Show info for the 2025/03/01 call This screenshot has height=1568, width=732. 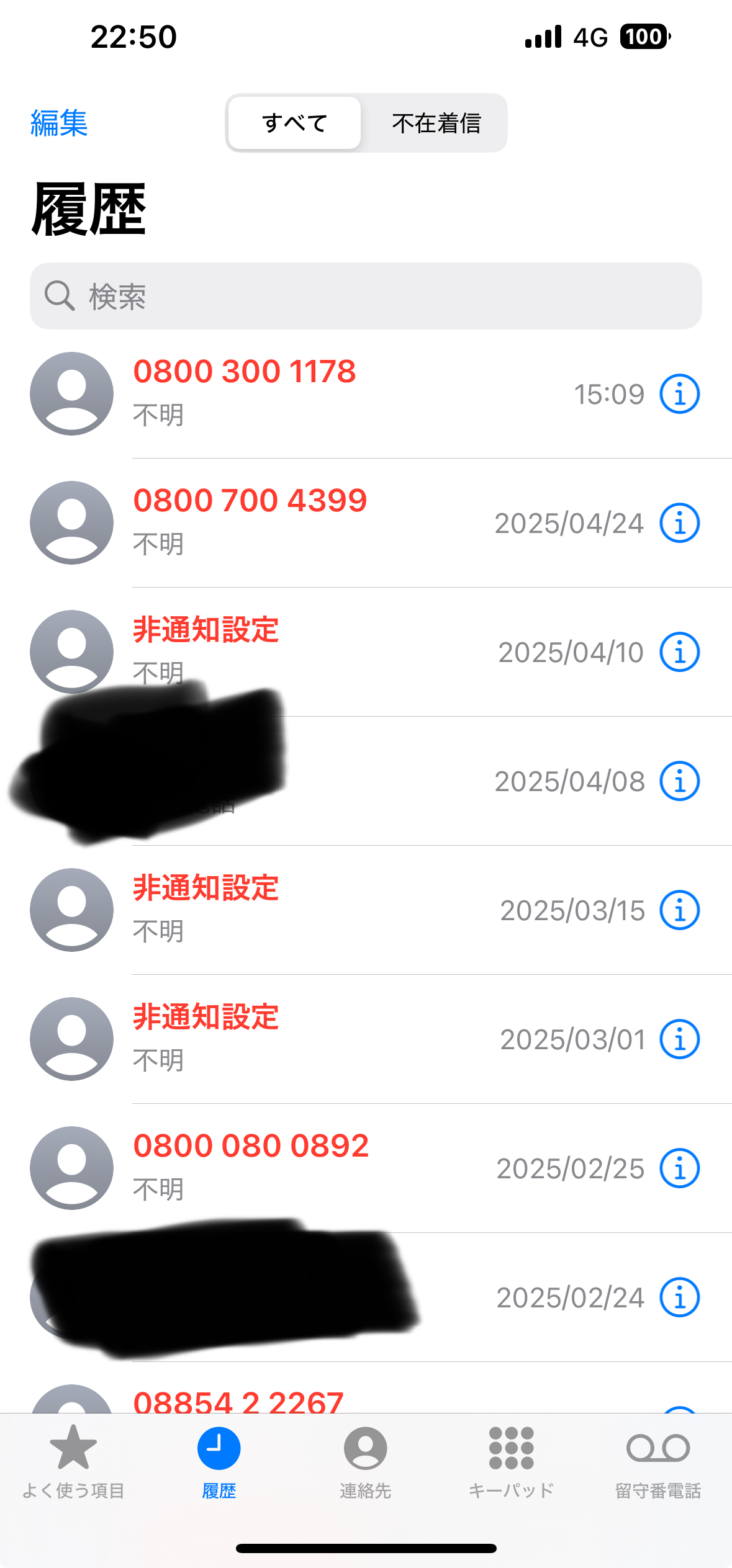pyautogui.click(x=680, y=1039)
